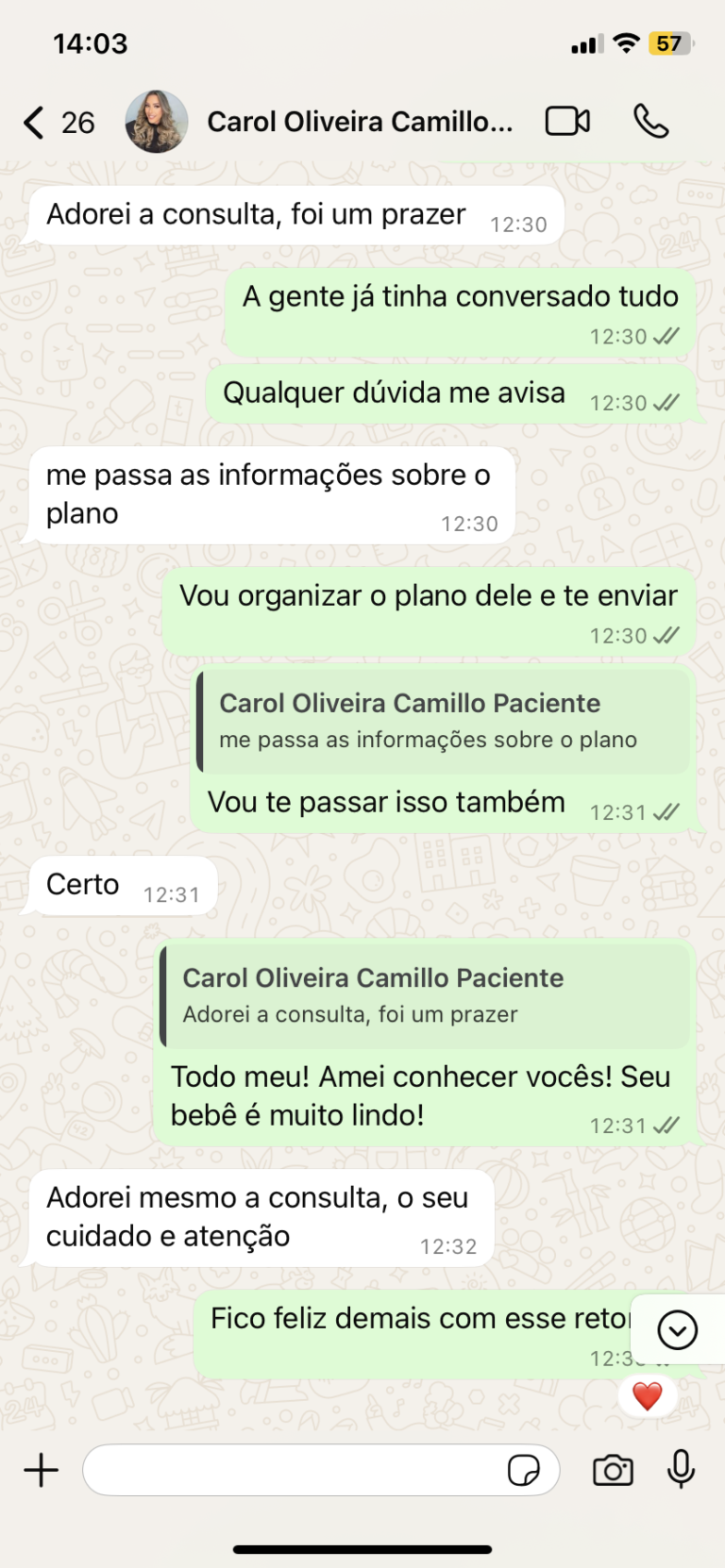Image resolution: width=725 pixels, height=1568 pixels.
Task: Open Carol Oliveira Camillo's profile photo
Action: coord(157,123)
